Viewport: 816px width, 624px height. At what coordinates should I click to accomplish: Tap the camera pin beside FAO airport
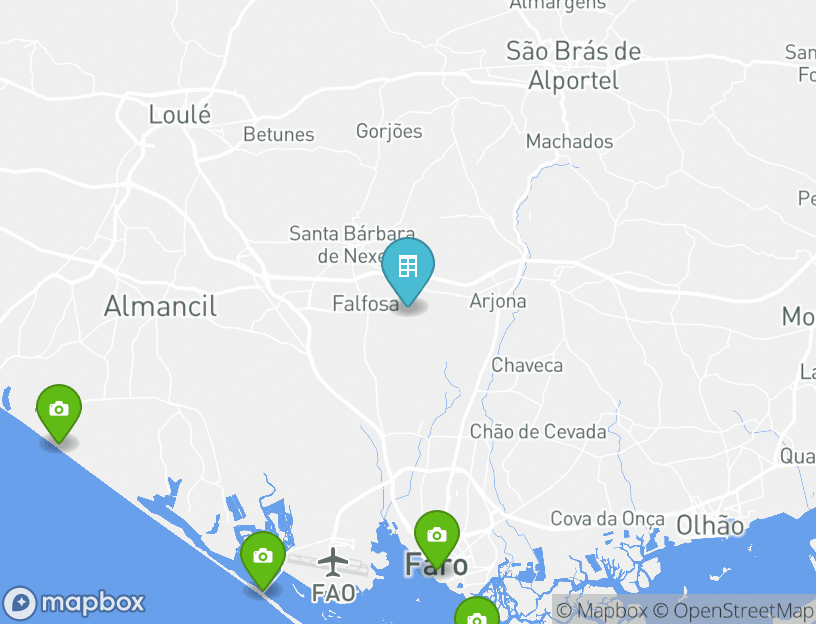[x=263, y=556]
